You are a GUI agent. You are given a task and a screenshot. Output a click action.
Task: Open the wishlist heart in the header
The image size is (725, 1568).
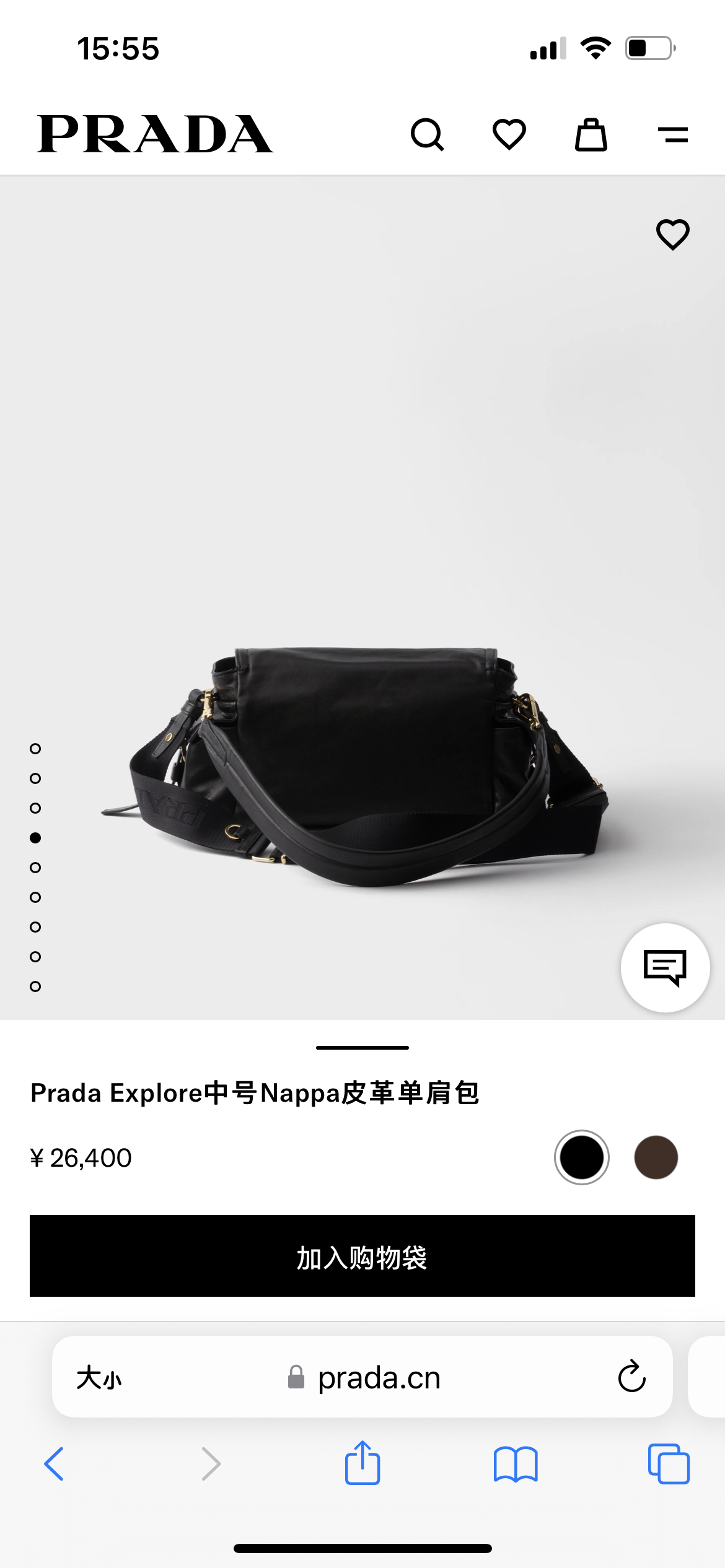tap(509, 134)
